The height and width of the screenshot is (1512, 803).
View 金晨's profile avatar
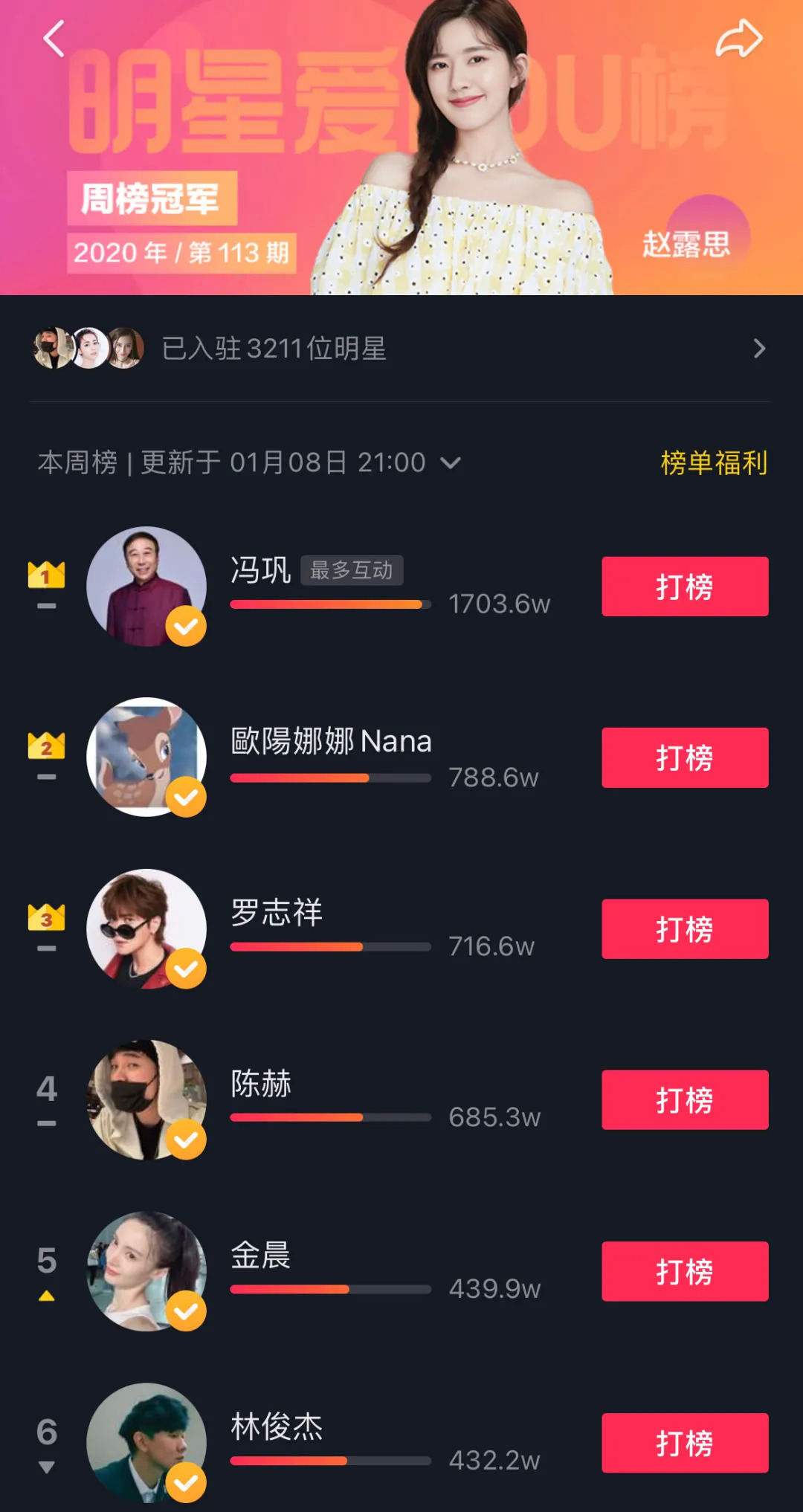point(146,1271)
